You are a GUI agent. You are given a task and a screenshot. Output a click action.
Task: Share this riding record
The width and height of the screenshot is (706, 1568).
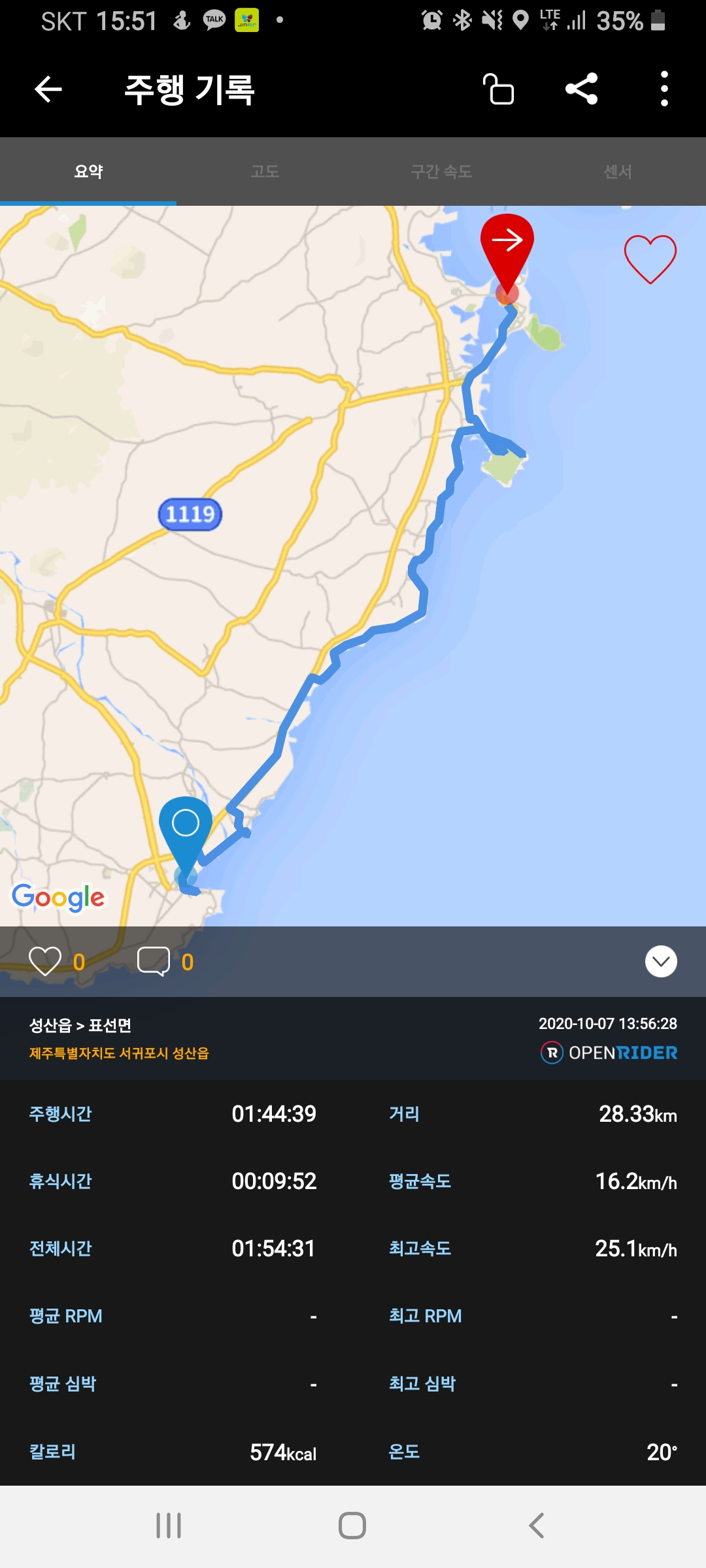581,89
